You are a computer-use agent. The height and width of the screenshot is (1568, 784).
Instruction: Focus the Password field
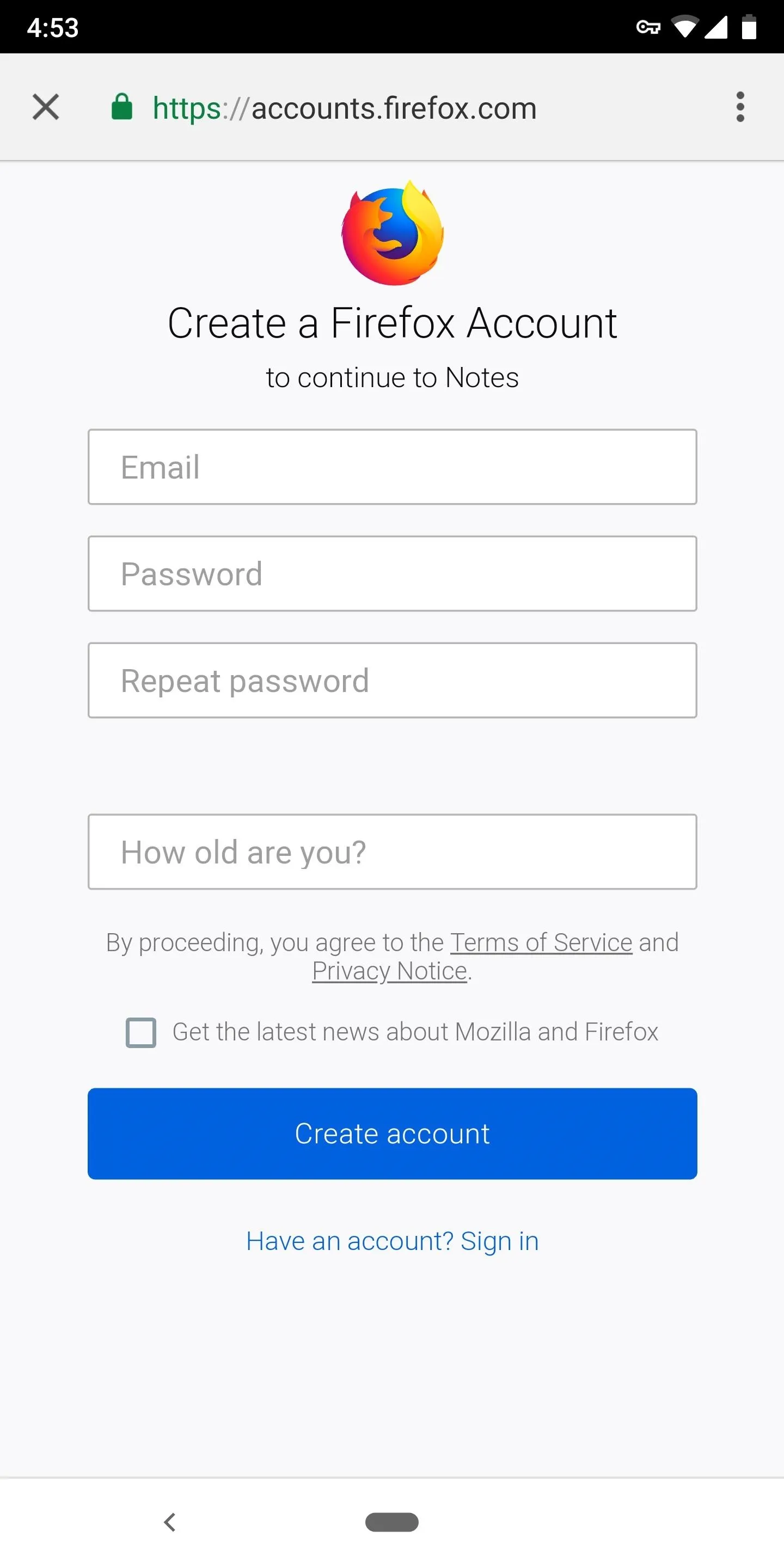coord(392,573)
